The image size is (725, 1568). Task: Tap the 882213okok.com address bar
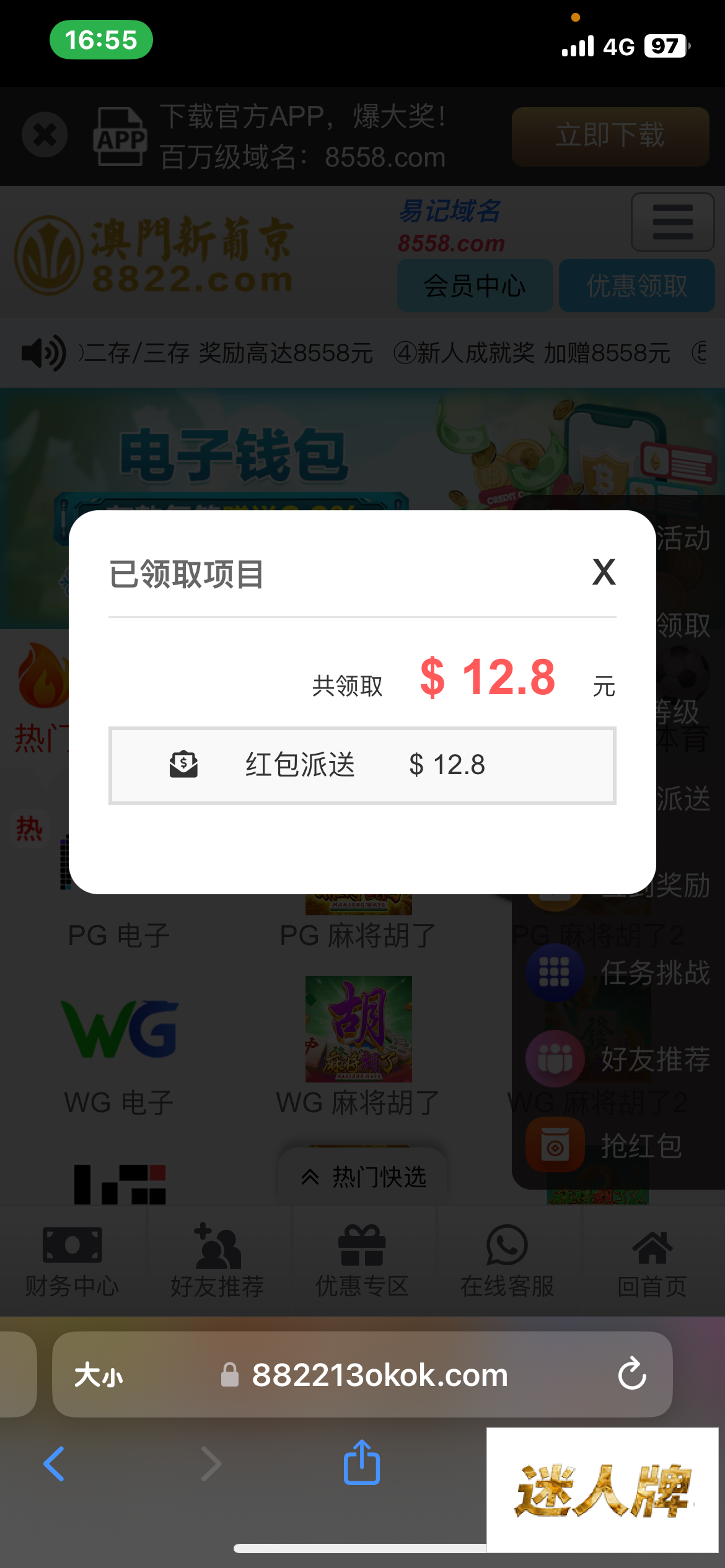click(379, 1375)
